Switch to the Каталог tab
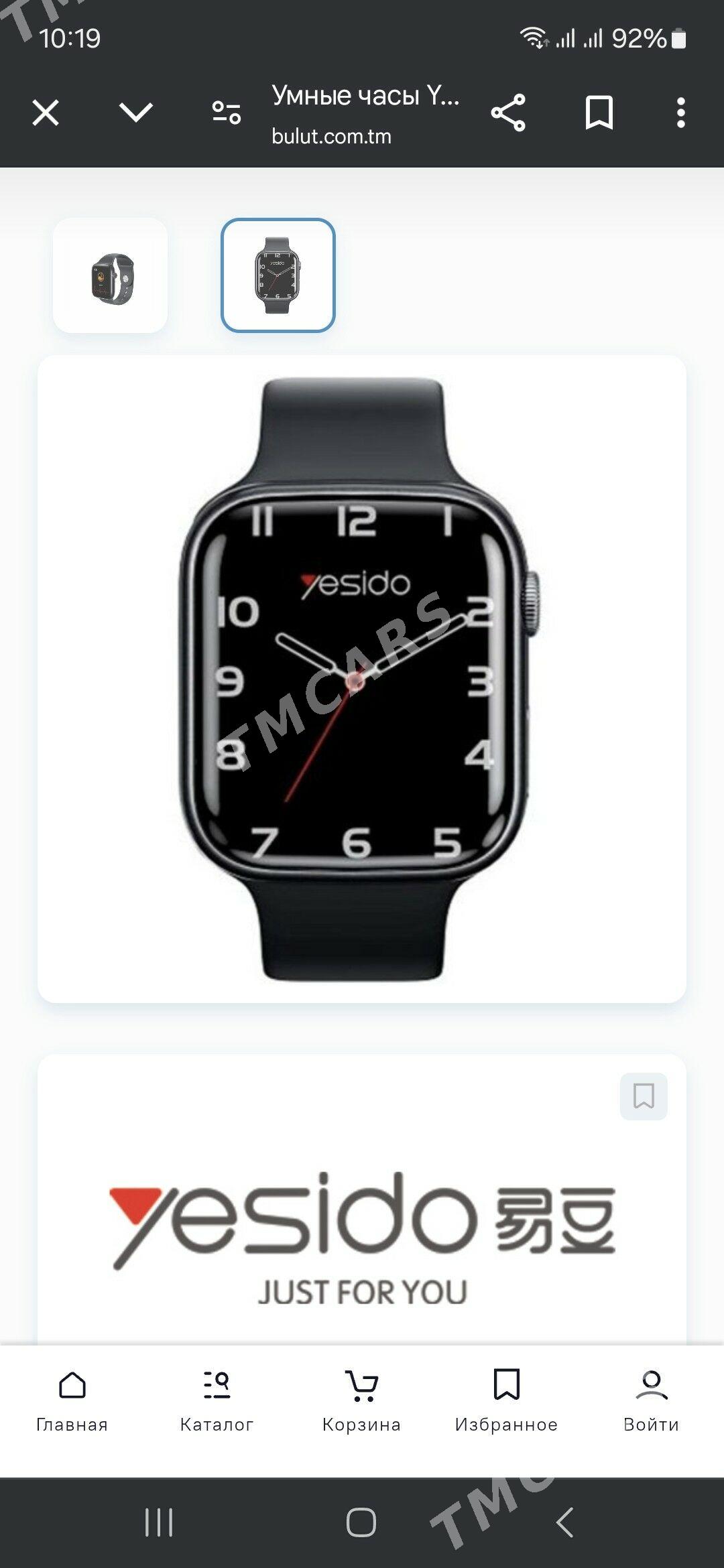 coord(217,1400)
